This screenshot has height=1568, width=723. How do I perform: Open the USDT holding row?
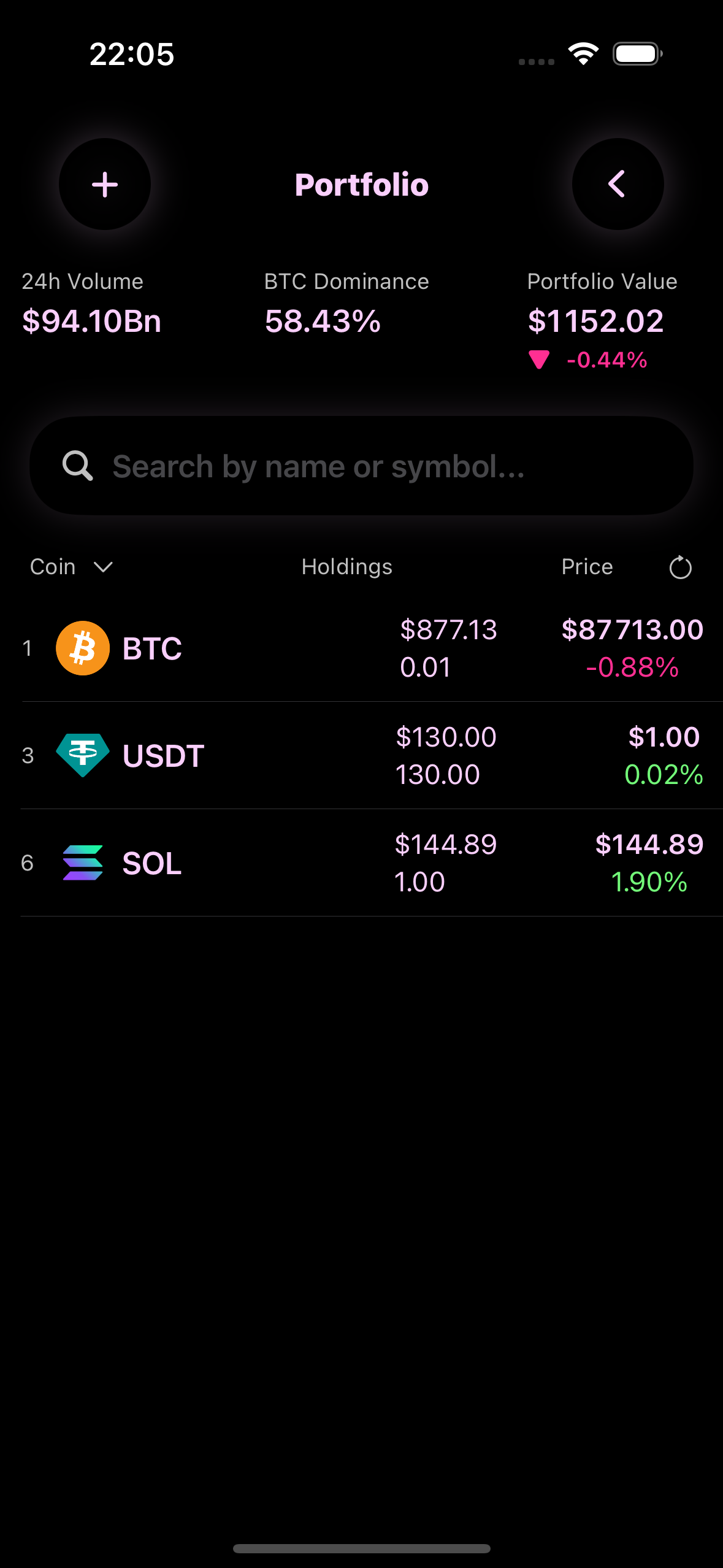(362, 756)
